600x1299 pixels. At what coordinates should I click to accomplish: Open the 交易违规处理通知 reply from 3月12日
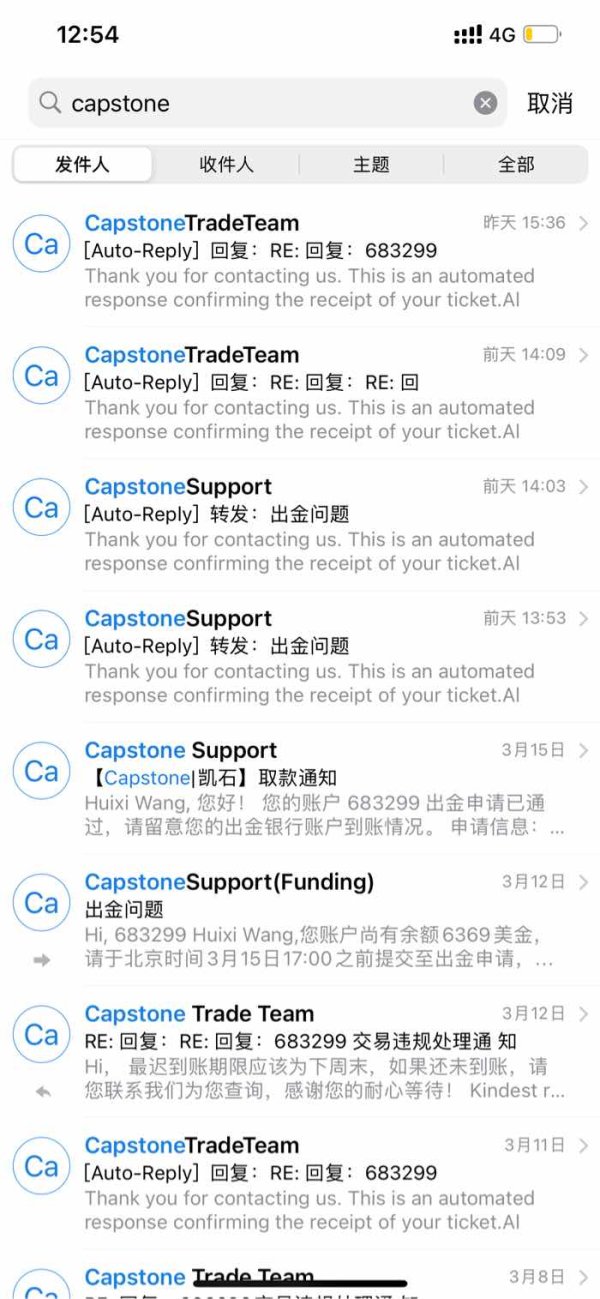click(x=300, y=1052)
